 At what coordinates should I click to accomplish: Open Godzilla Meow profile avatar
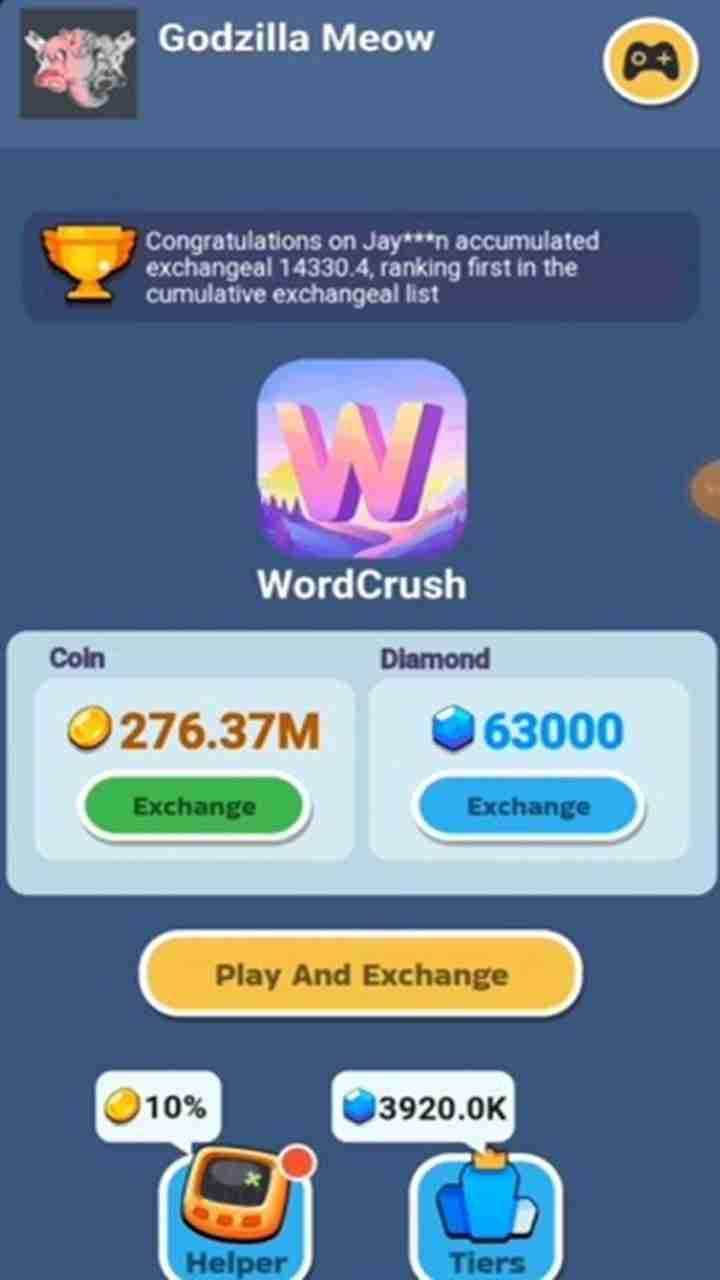tap(79, 63)
